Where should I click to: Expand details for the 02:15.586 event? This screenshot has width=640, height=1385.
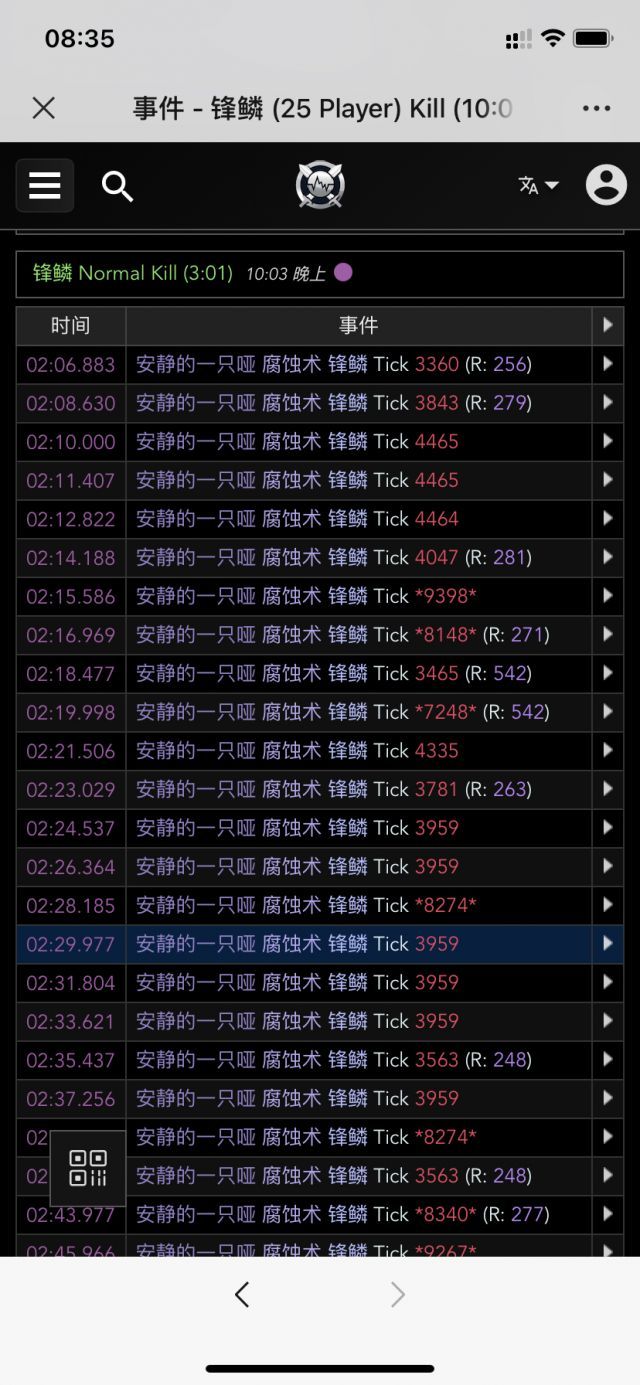607,596
